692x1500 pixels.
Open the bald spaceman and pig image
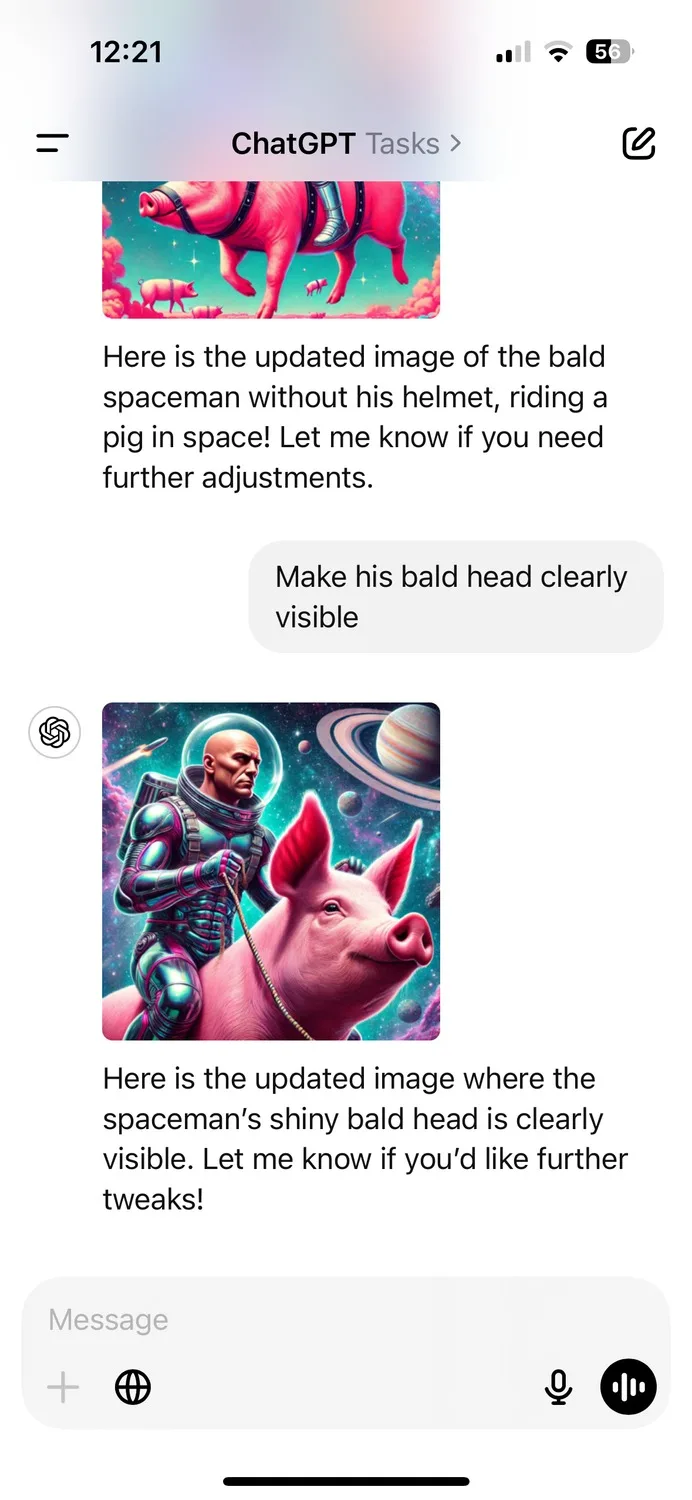pyautogui.click(x=271, y=871)
